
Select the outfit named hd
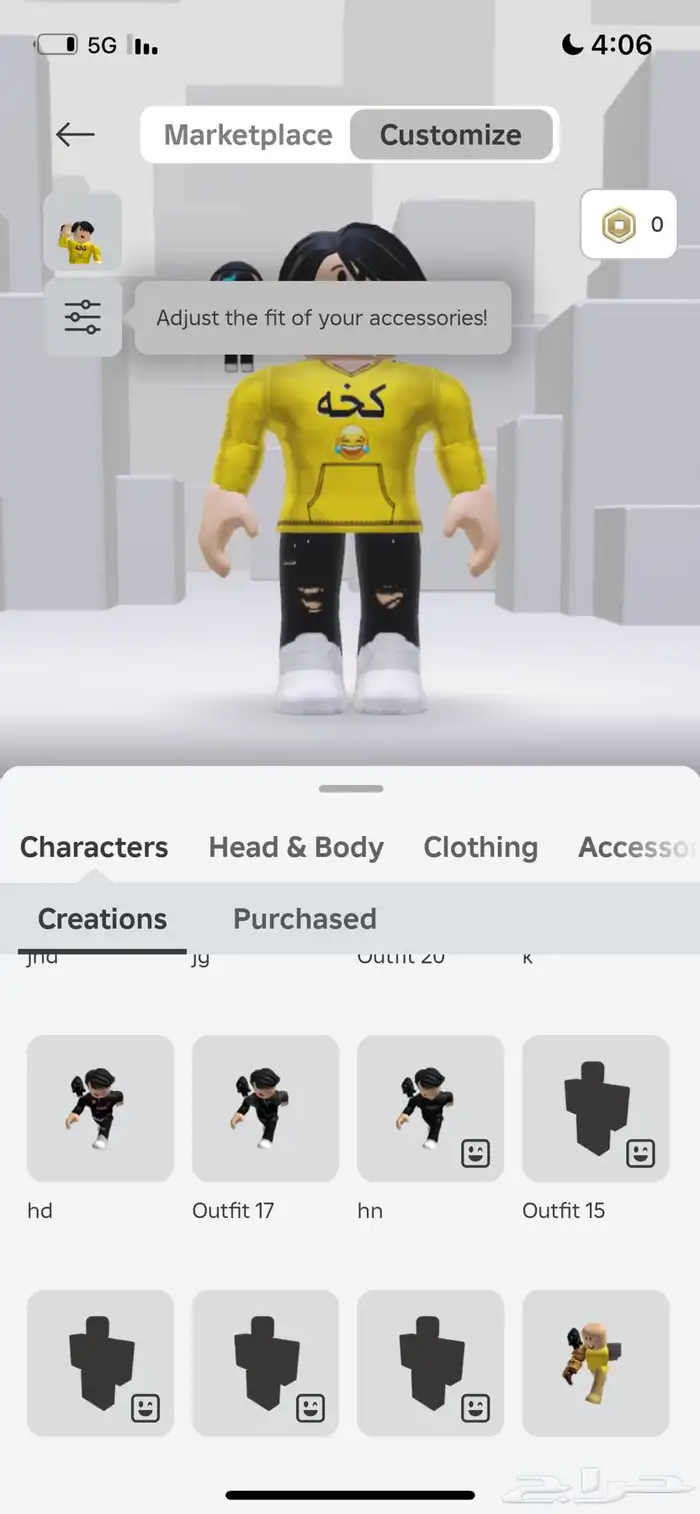(x=100, y=1108)
